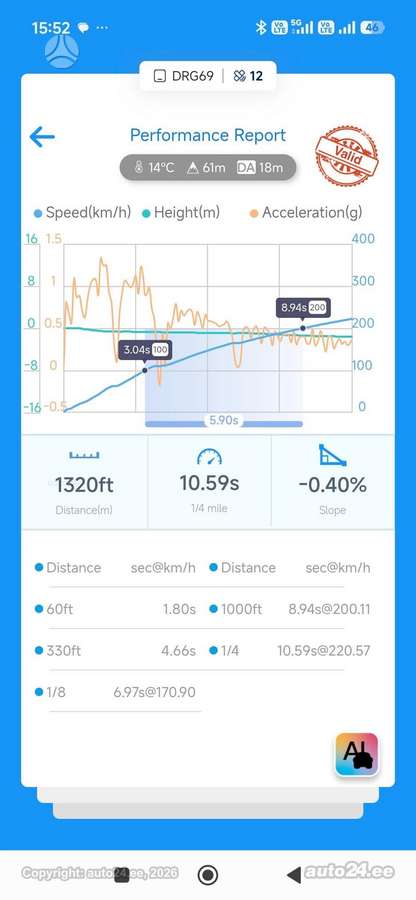Tap the system back triangle
This screenshot has width=416, height=900.
pos(294,875)
